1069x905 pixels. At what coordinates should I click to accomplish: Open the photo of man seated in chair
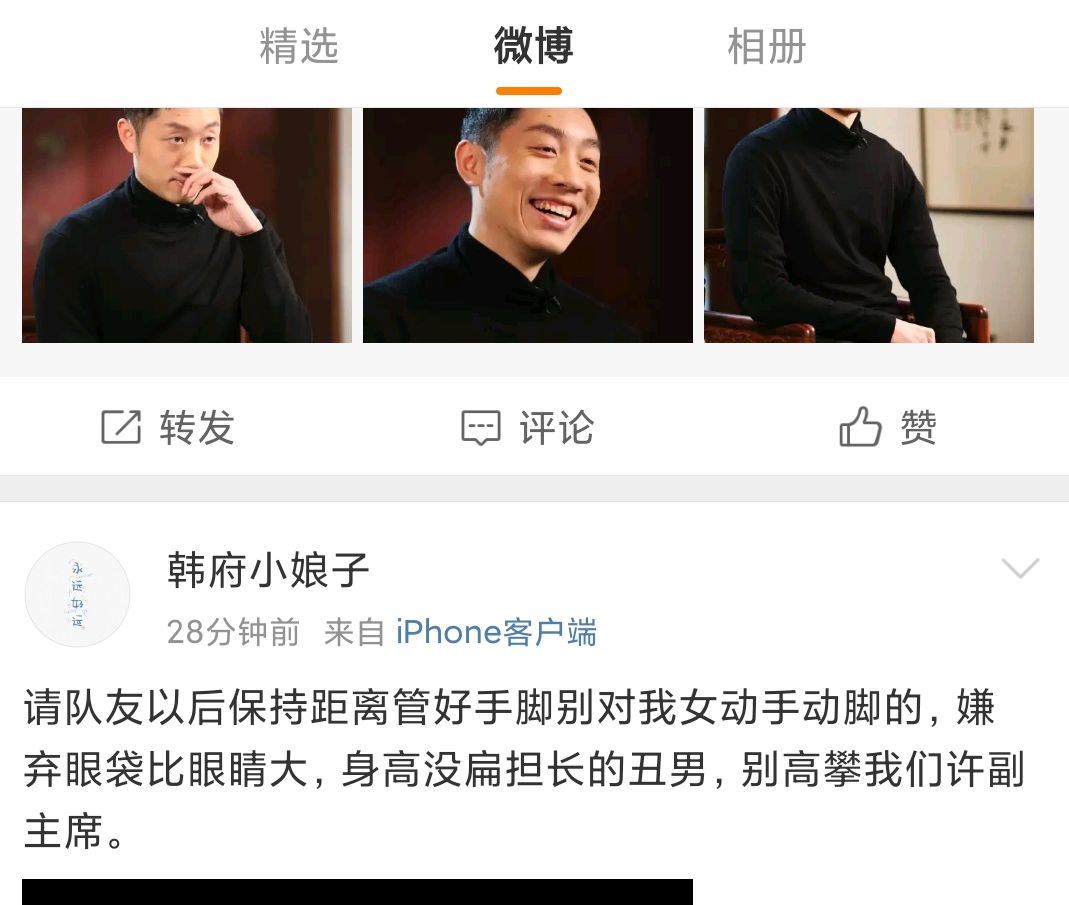click(x=868, y=225)
